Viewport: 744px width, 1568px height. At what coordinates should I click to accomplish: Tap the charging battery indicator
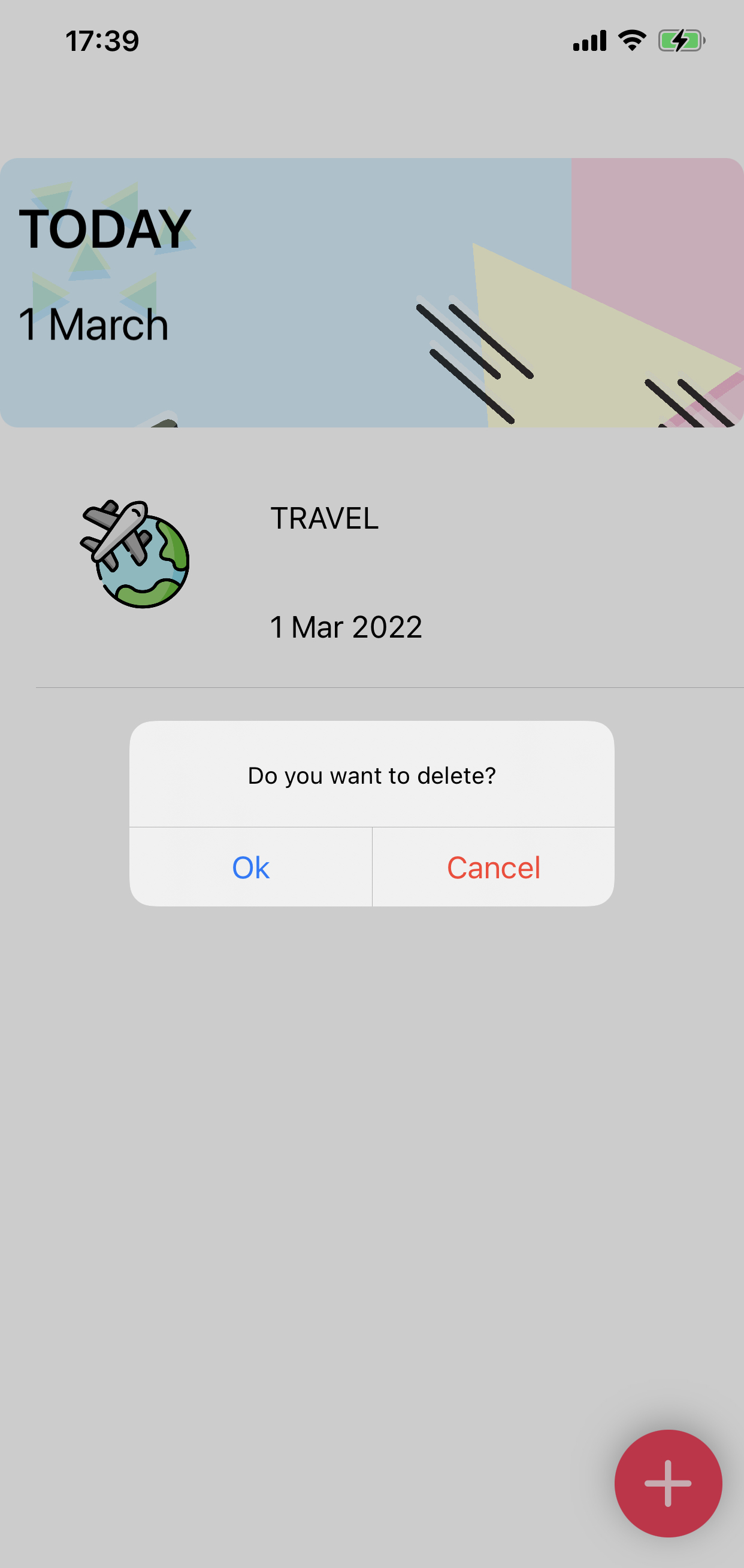pos(681,40)
